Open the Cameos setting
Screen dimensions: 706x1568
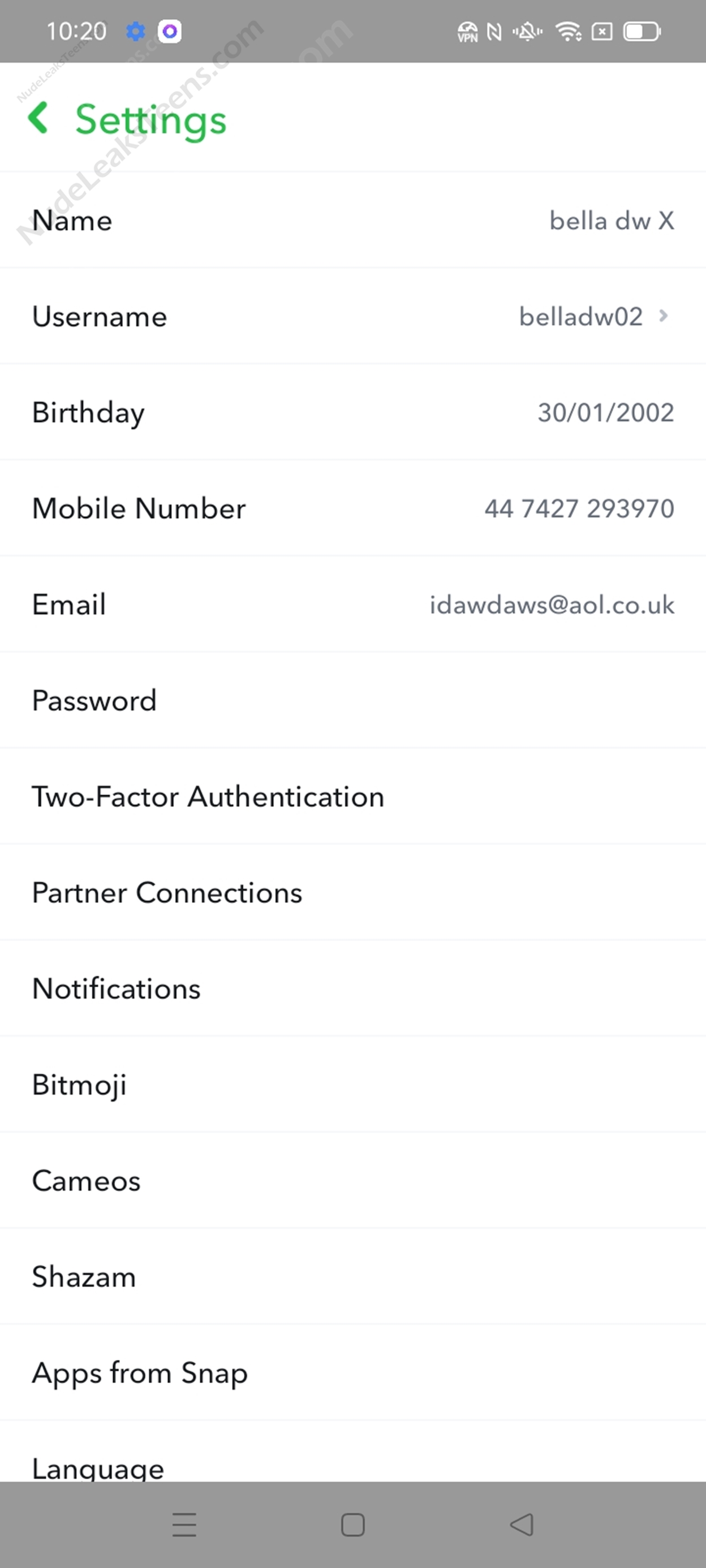pyautogui.click(x=352, y=1181)
